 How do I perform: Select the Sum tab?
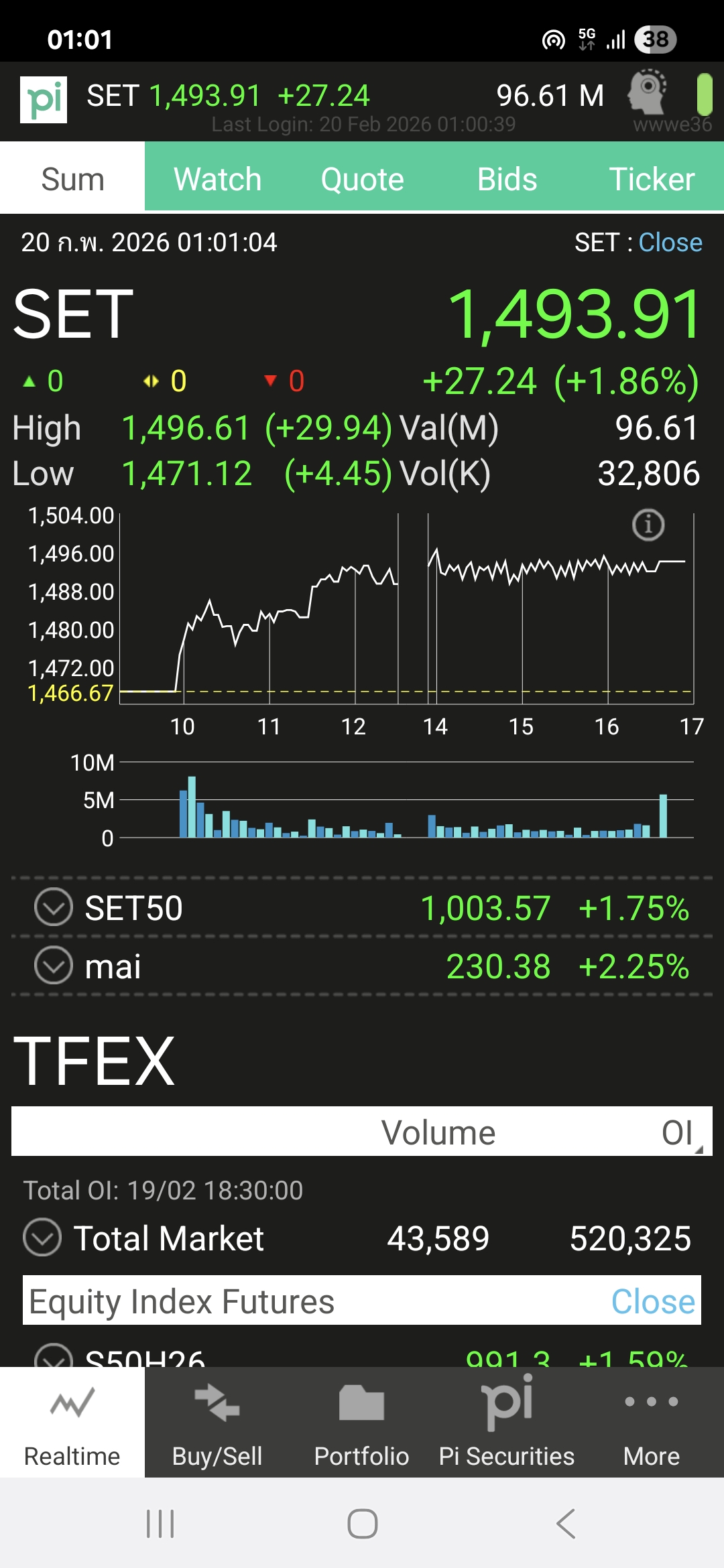(x=72, y=179)
